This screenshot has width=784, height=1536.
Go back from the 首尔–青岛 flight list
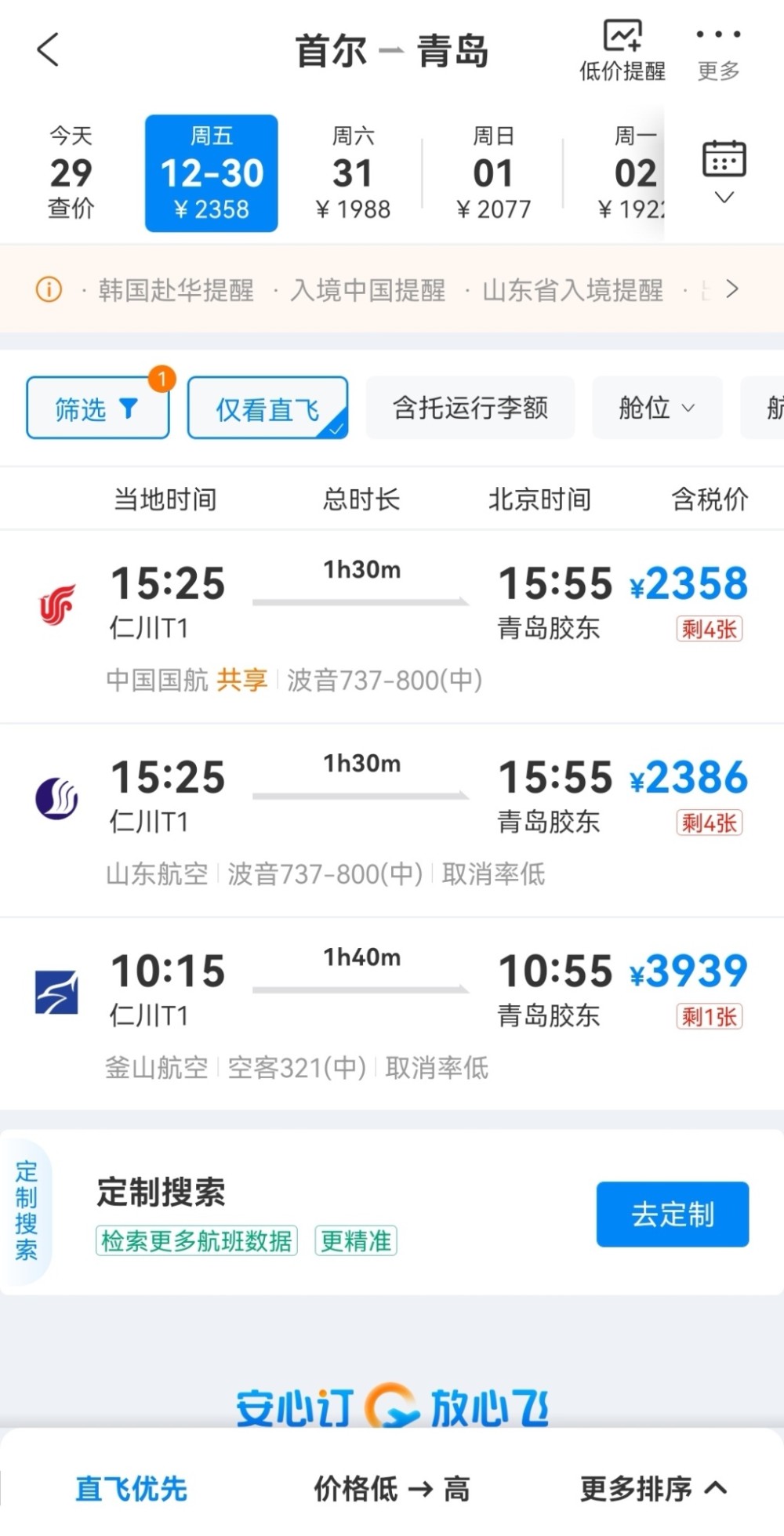pyautogui.click(x=49, y=50)
